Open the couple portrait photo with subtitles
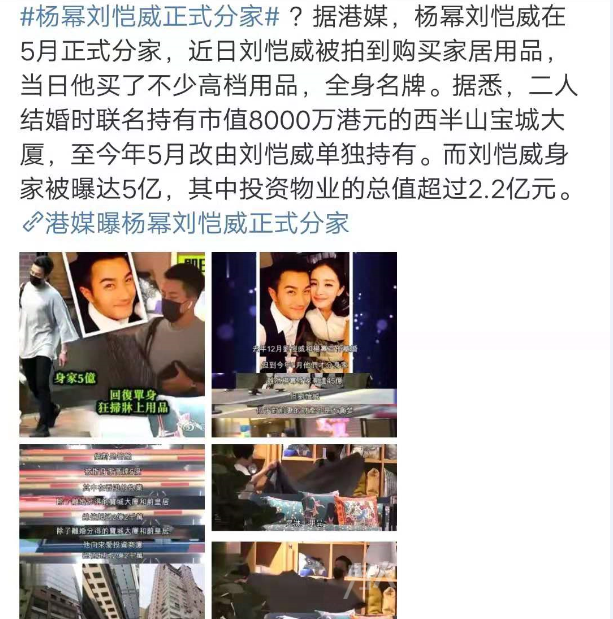Image resolution: width=613 pixels, height=619 pixels. [304, 344]
